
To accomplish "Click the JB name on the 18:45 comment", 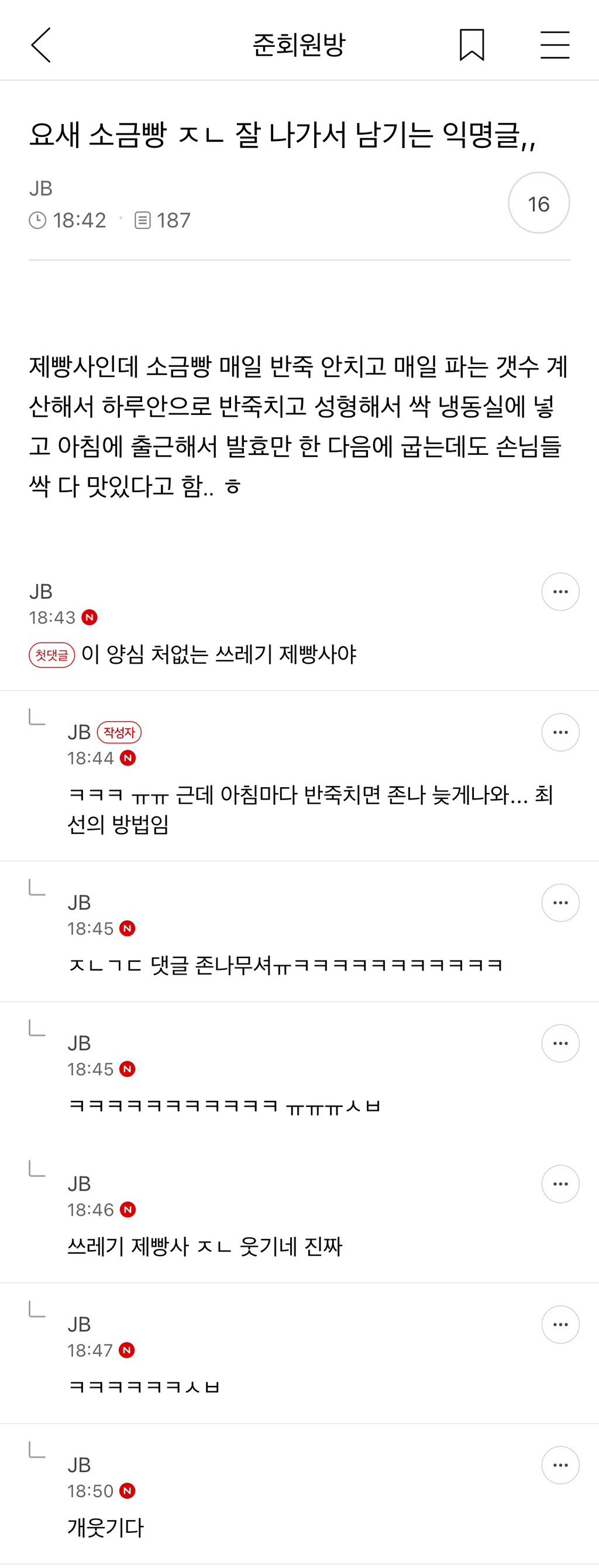I will [x=80, y=904].
